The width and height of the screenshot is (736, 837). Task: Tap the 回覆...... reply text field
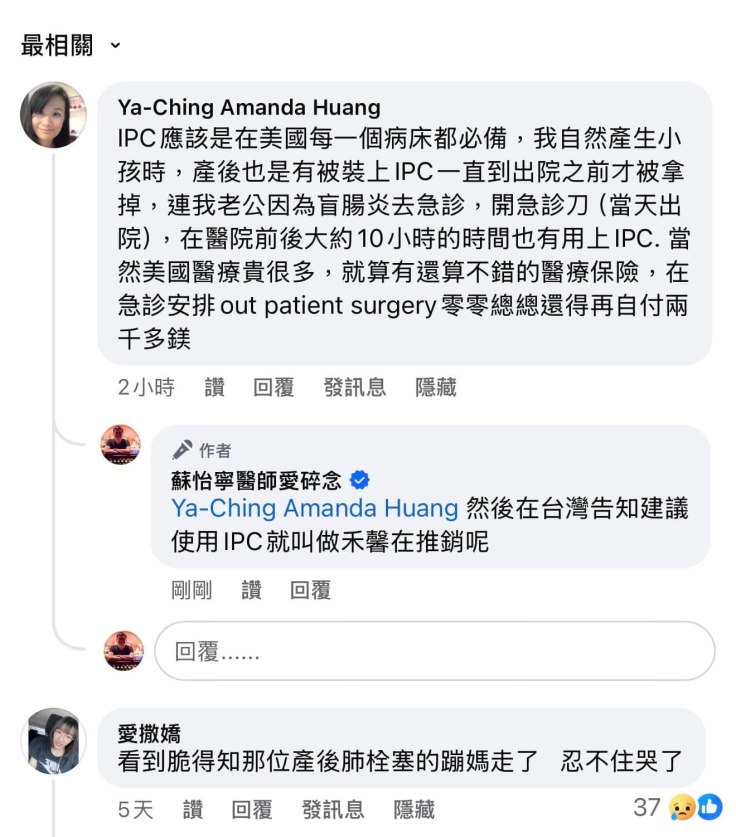434,652
